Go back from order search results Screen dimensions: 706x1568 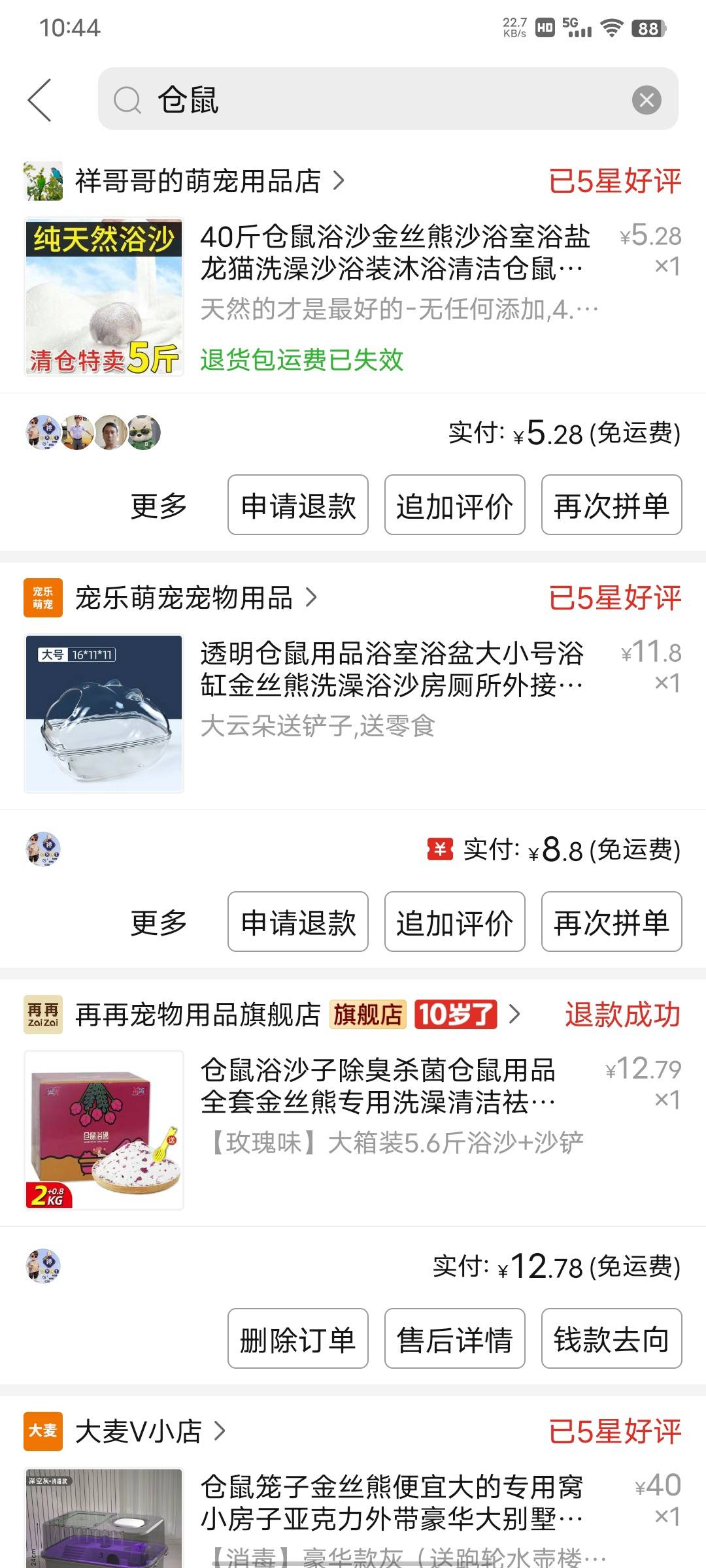pyautogui.click(x=40, y=100)
